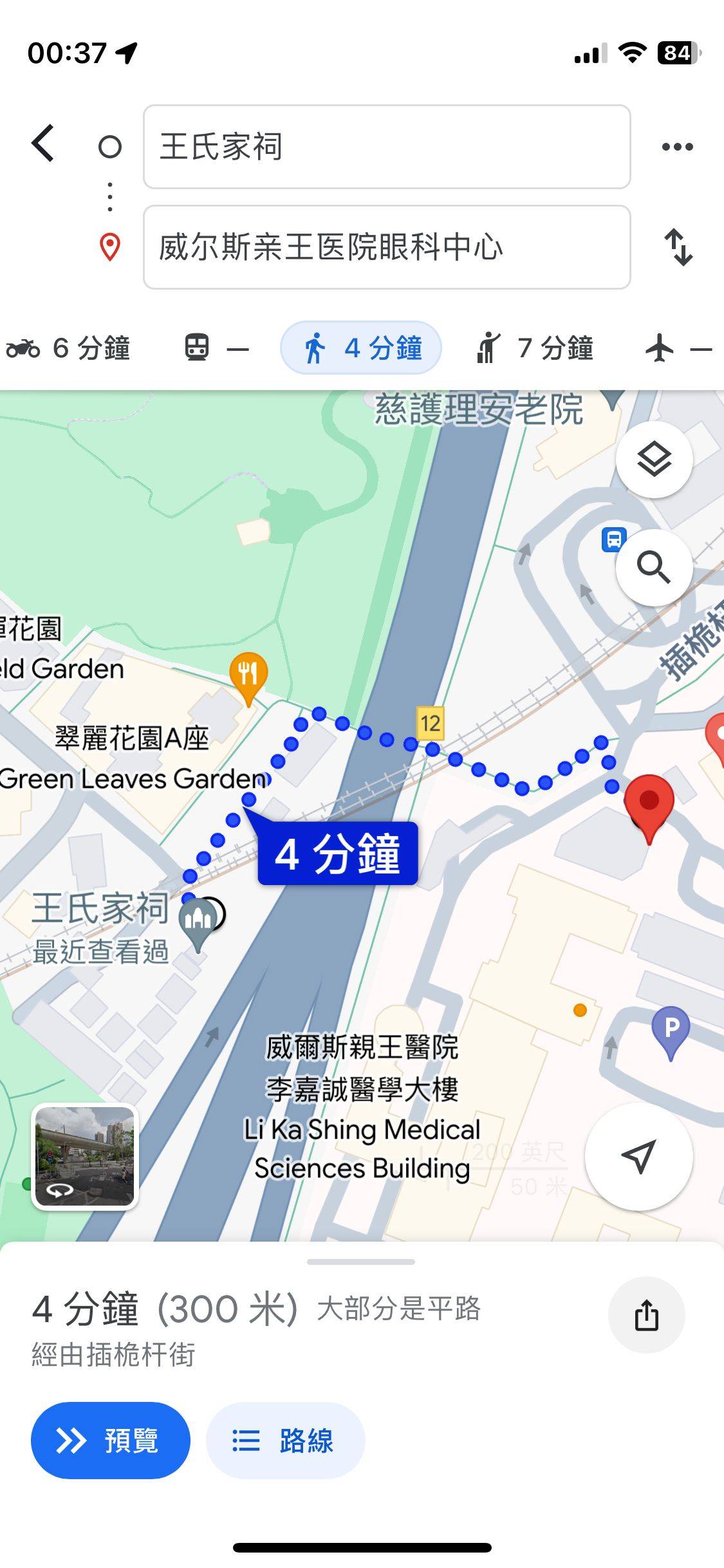724x1568 pixels.
Task: Switch to the flight mode tab
Action: click(x=679, y=349)
